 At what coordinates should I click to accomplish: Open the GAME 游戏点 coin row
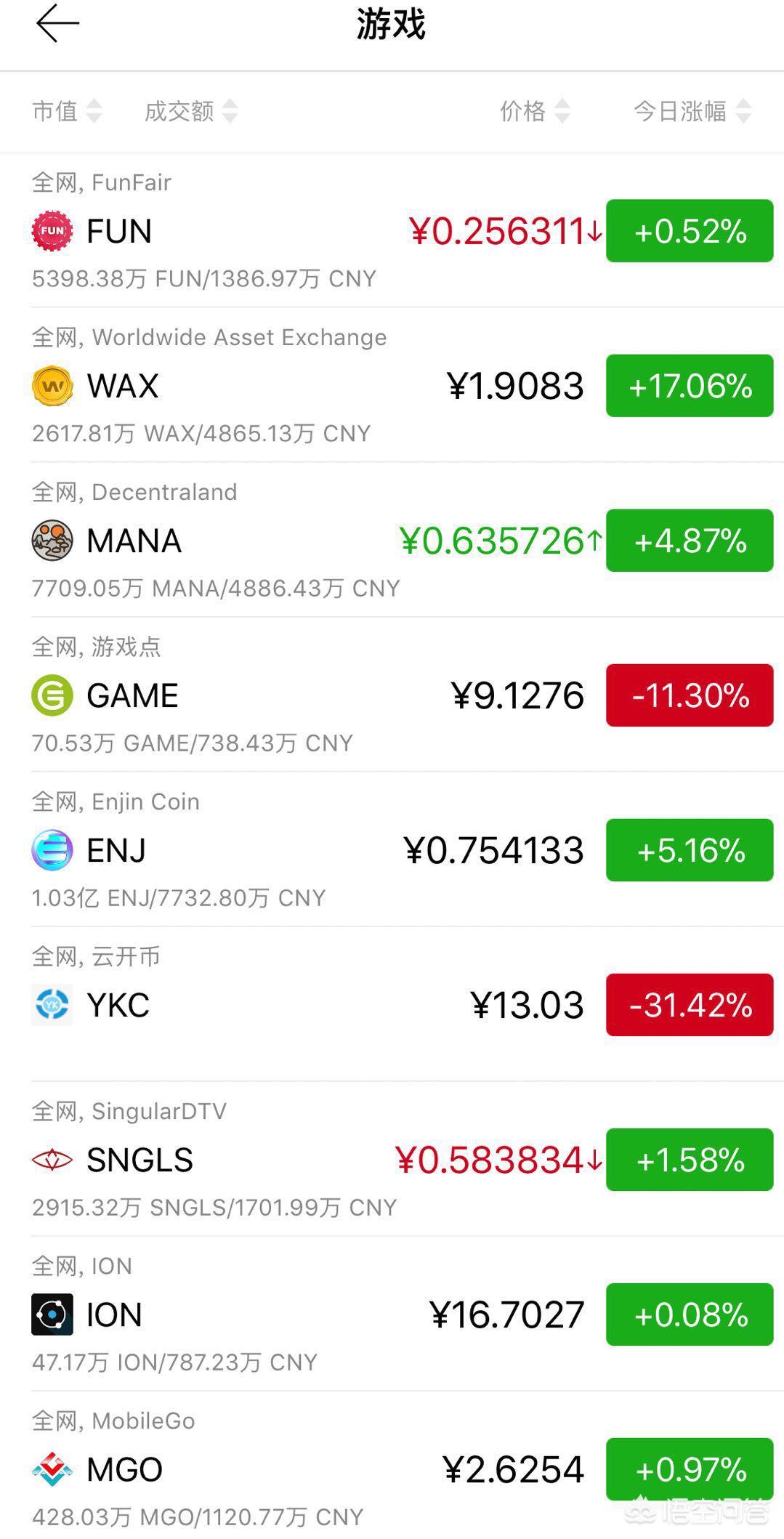392,695
